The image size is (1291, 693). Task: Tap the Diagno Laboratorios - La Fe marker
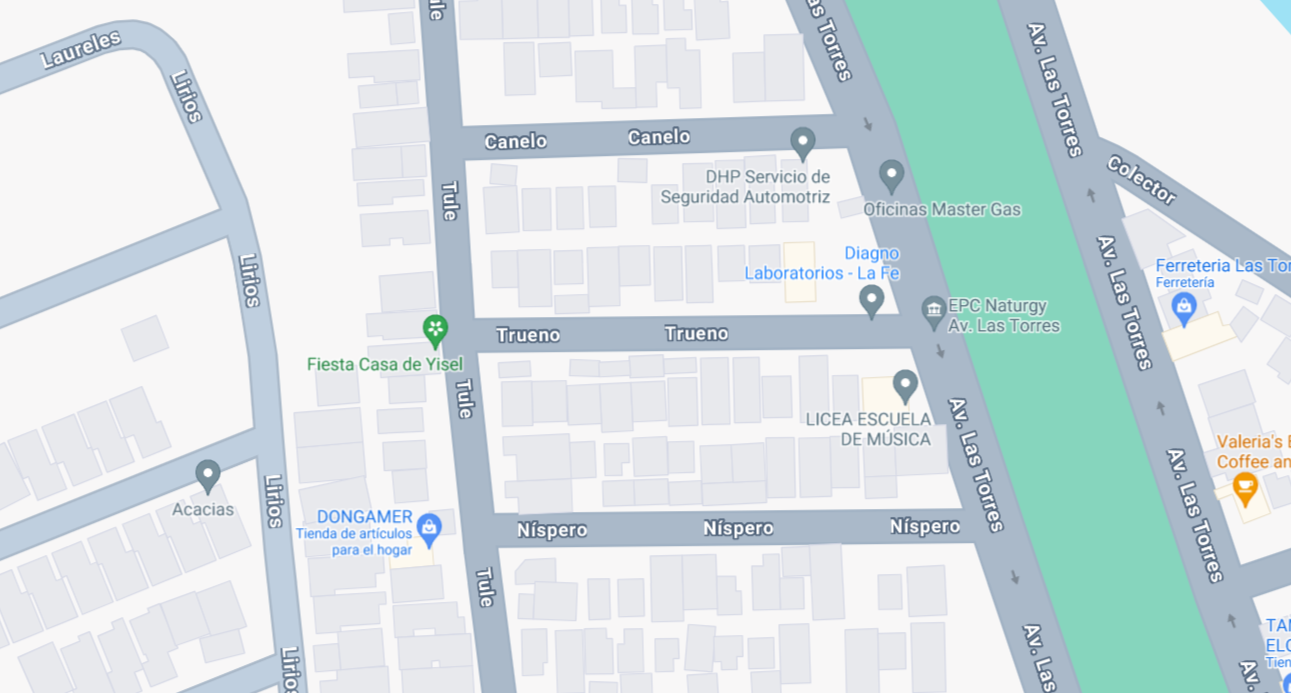click(871, 300)
